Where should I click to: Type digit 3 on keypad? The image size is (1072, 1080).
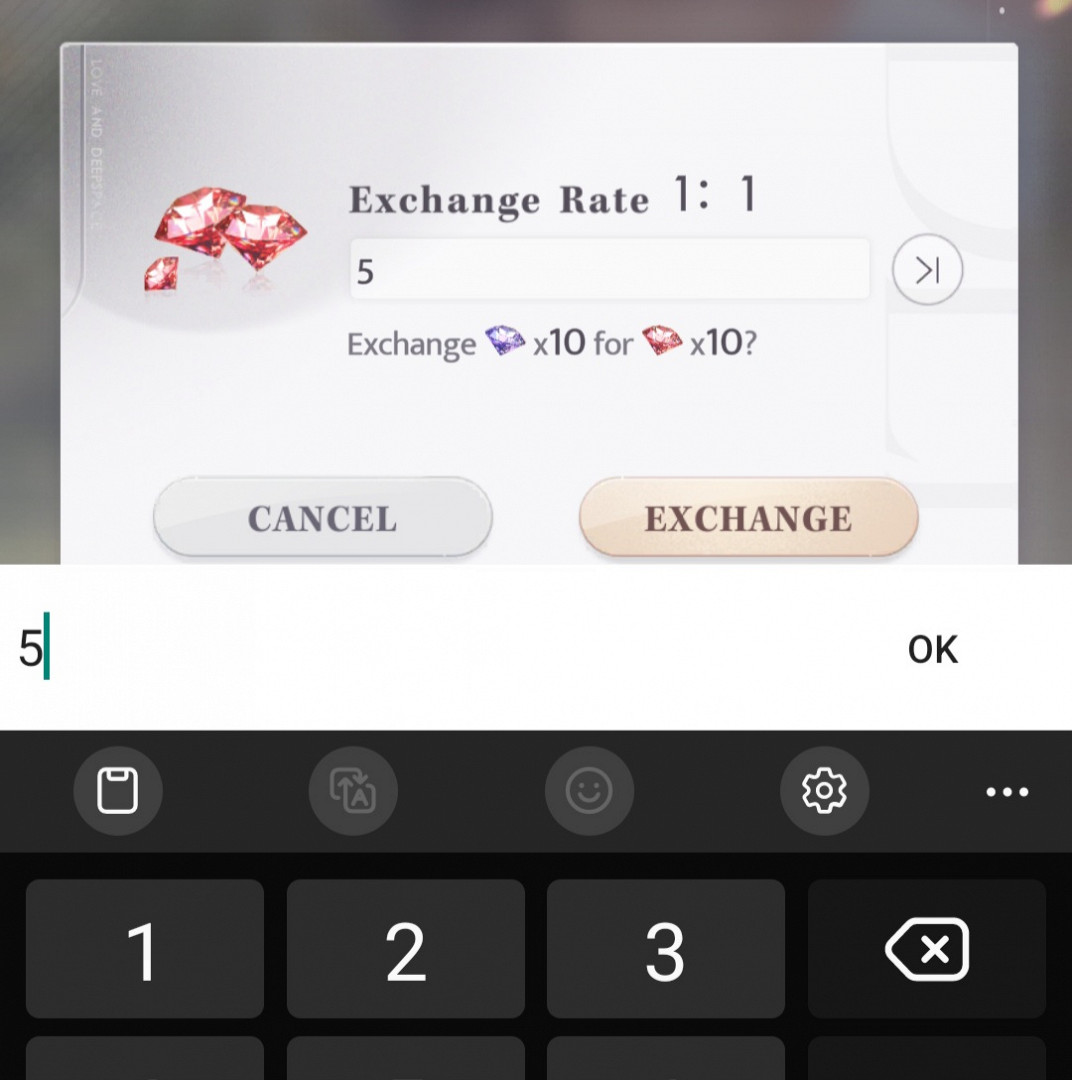665,949
